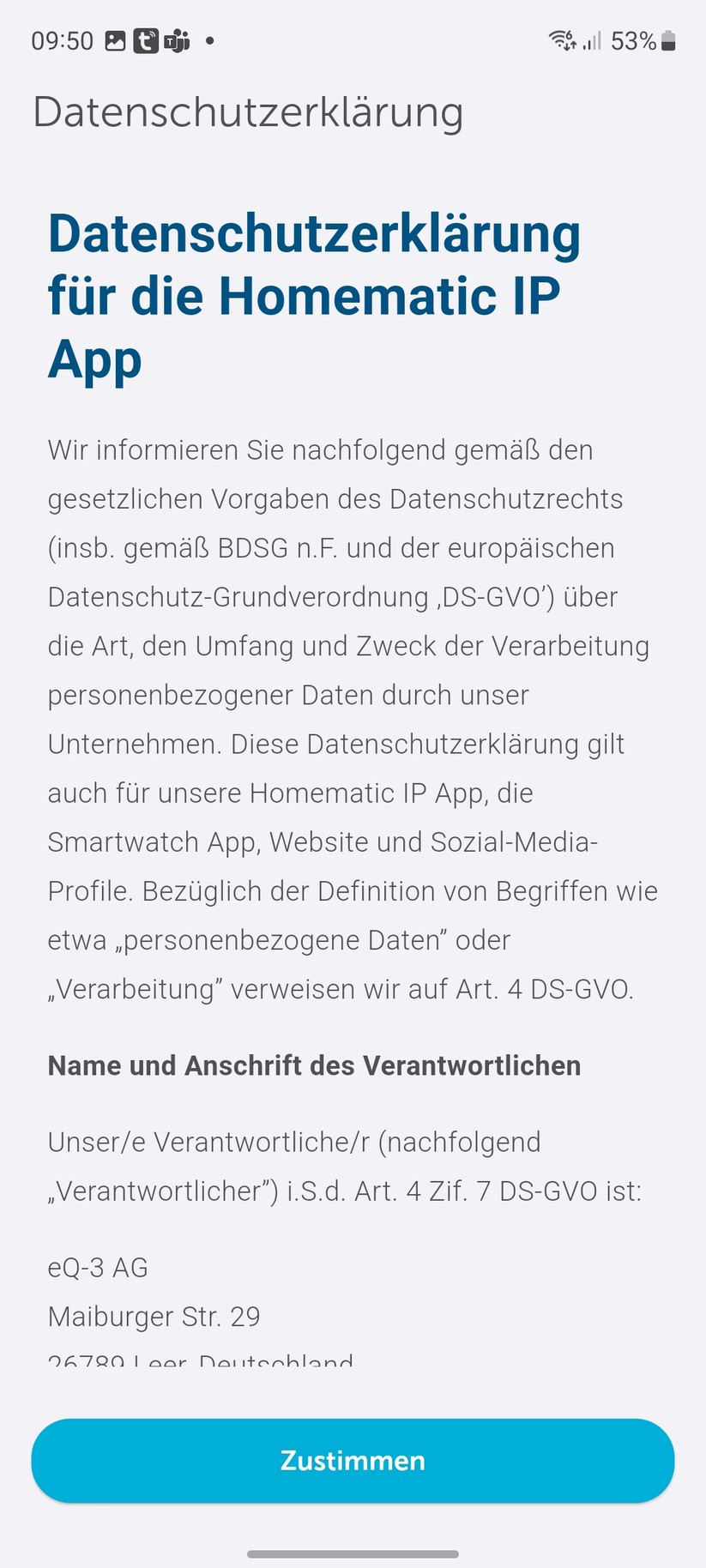Tap the 53% battery percentage text

632,39
